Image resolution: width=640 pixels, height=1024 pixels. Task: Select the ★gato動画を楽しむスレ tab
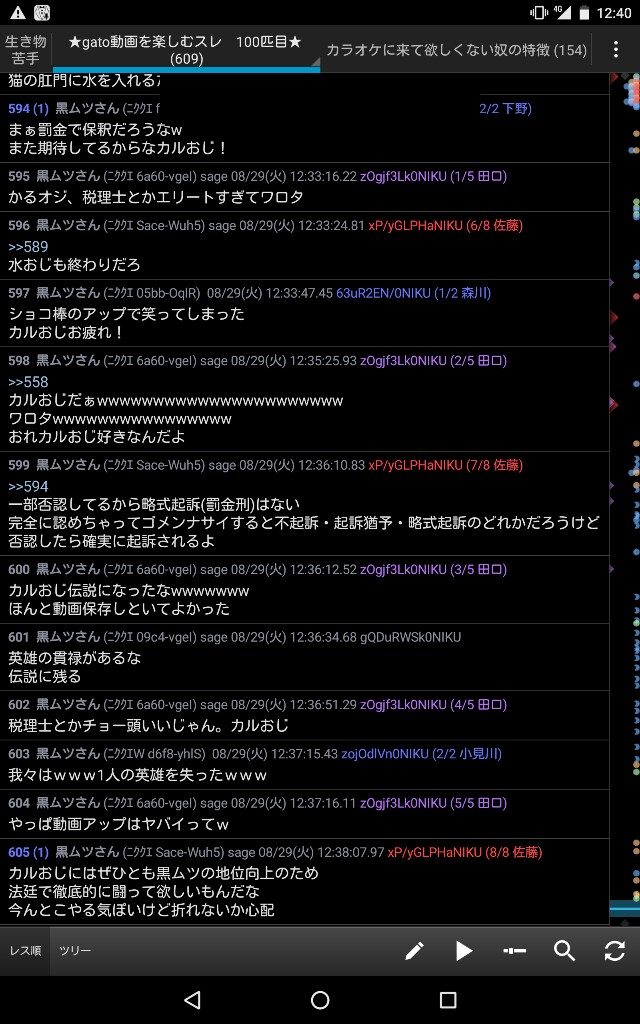186,50
